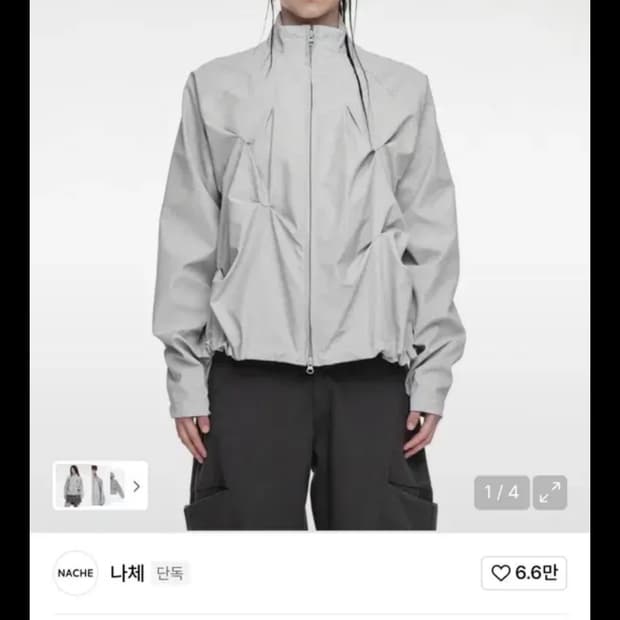
Task: Expand the product photo to fullscreen
Action: pyautogui.click(x=550, y=492)
